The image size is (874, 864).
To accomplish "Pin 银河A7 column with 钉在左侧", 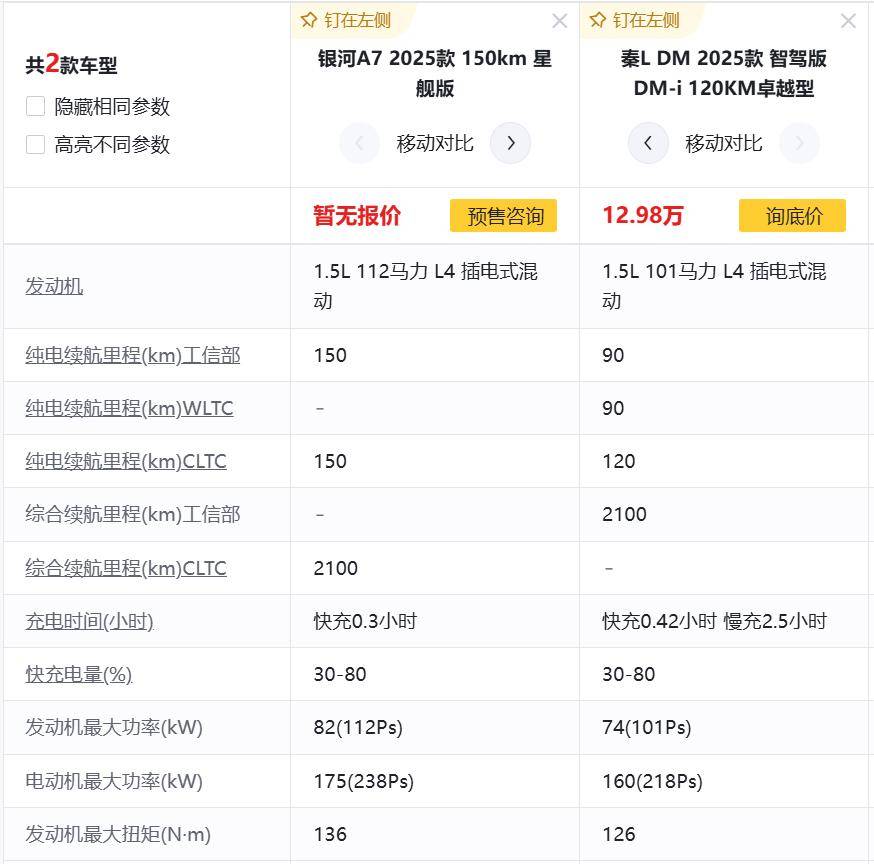I will coord(346,20).
